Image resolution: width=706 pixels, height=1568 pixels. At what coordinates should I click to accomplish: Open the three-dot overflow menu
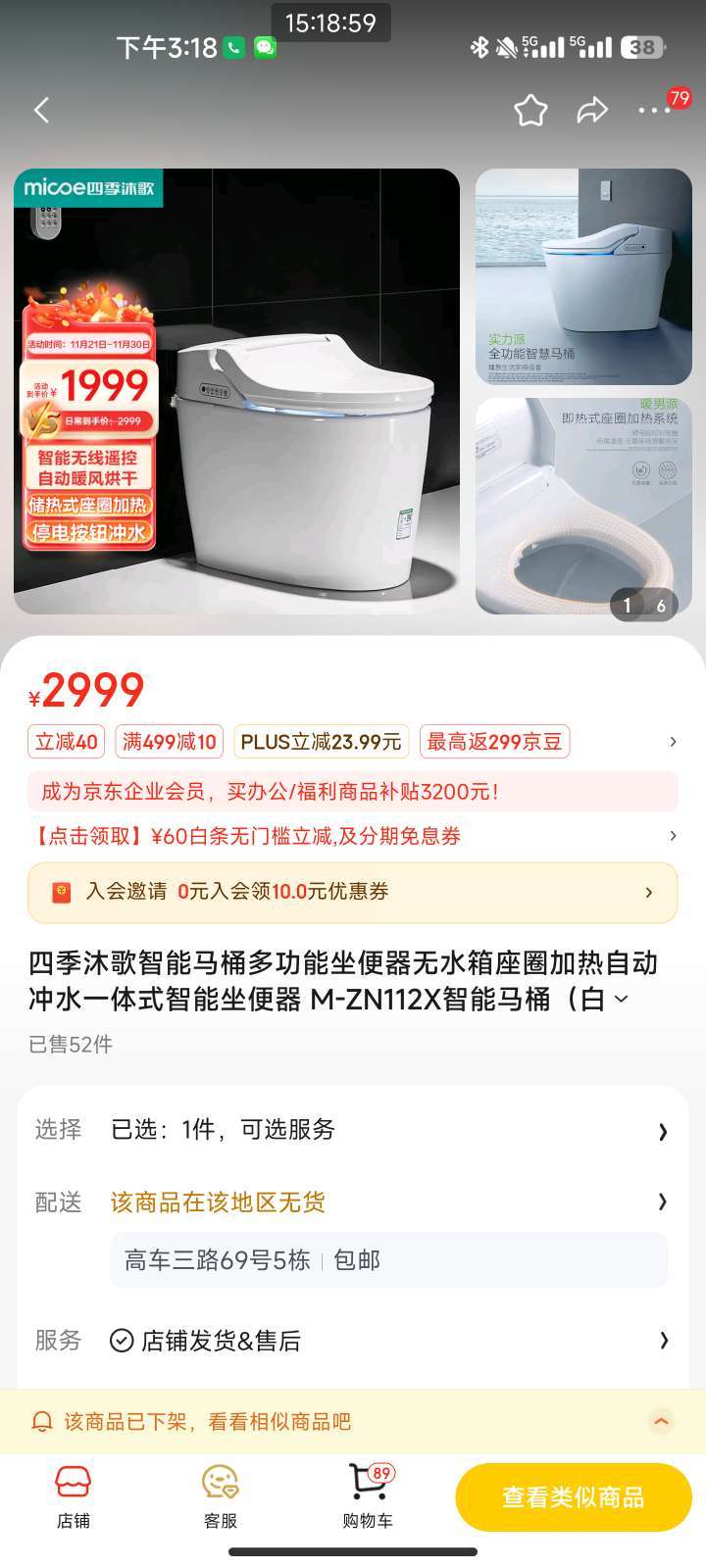[654, 110]
